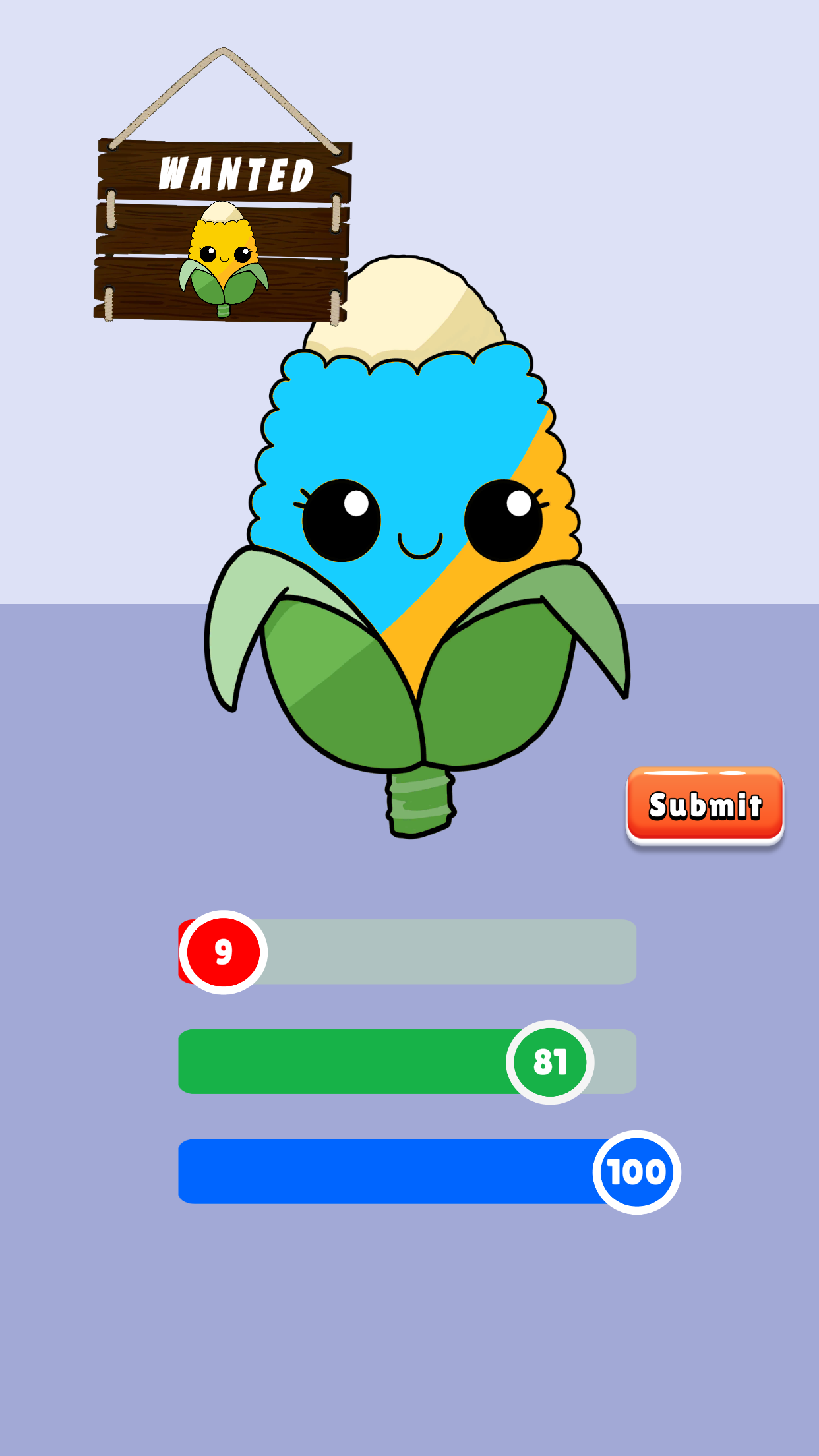Tap the orange Submit button
819x1456 pixels.
pos(704,804)
